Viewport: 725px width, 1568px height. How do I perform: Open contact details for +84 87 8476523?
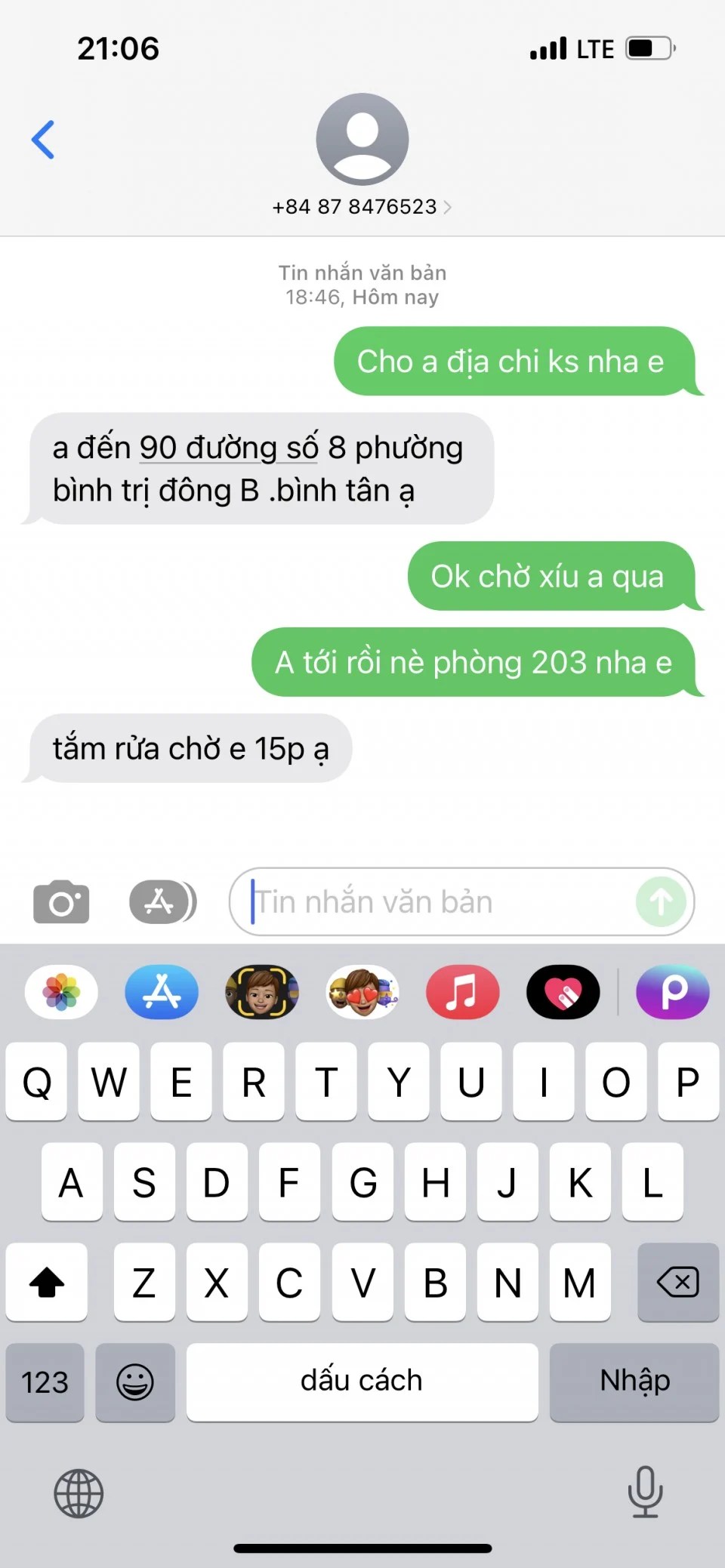362,207
